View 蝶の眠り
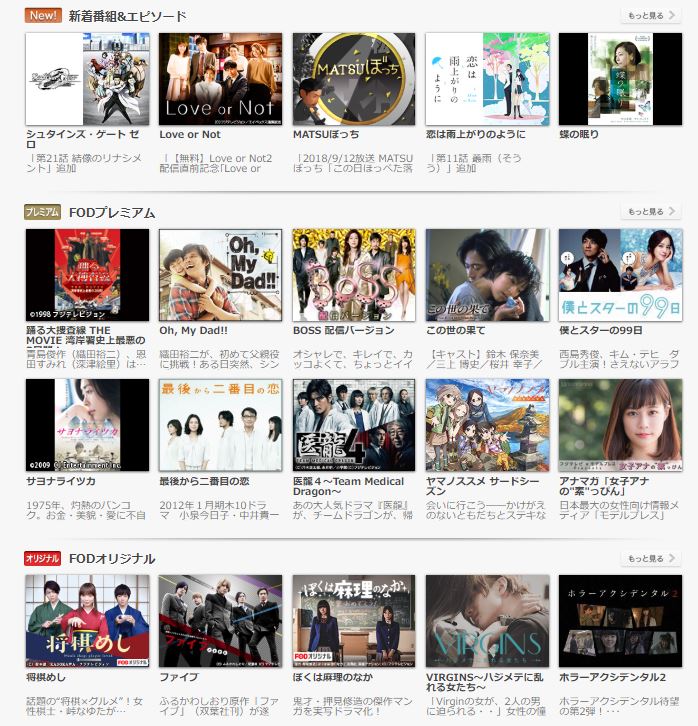Viewport: 698px width, 726px height. [x=620, y=78]
